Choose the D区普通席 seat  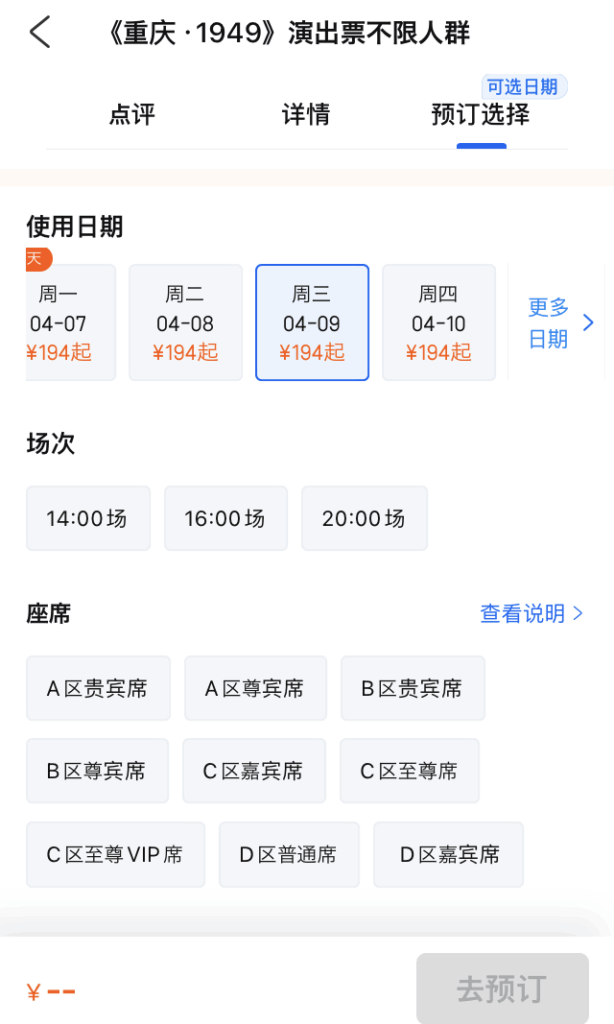pyautogui.click(x=289, y=855)
